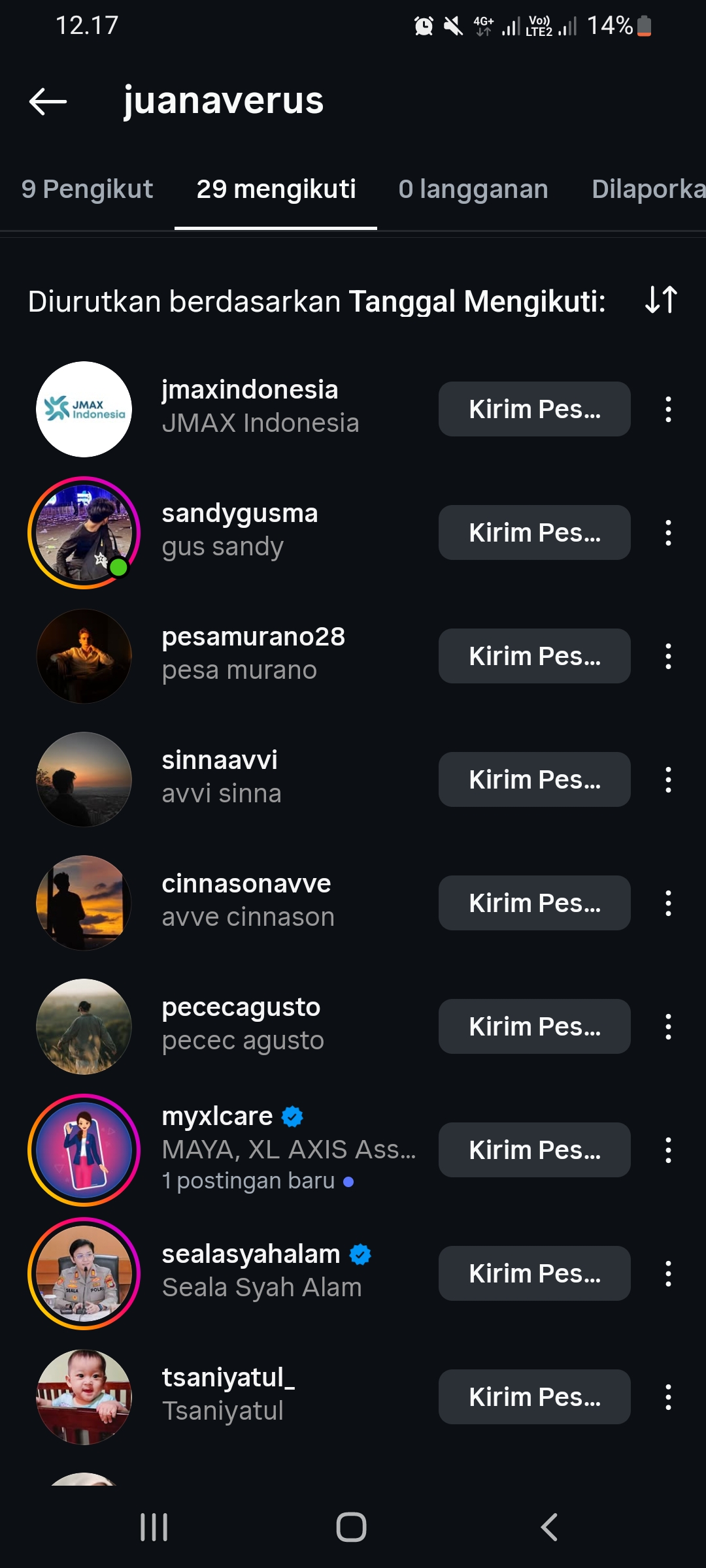Show options for jmaxindonesia
Screen dimensions: 706x1568
[668, 409]
